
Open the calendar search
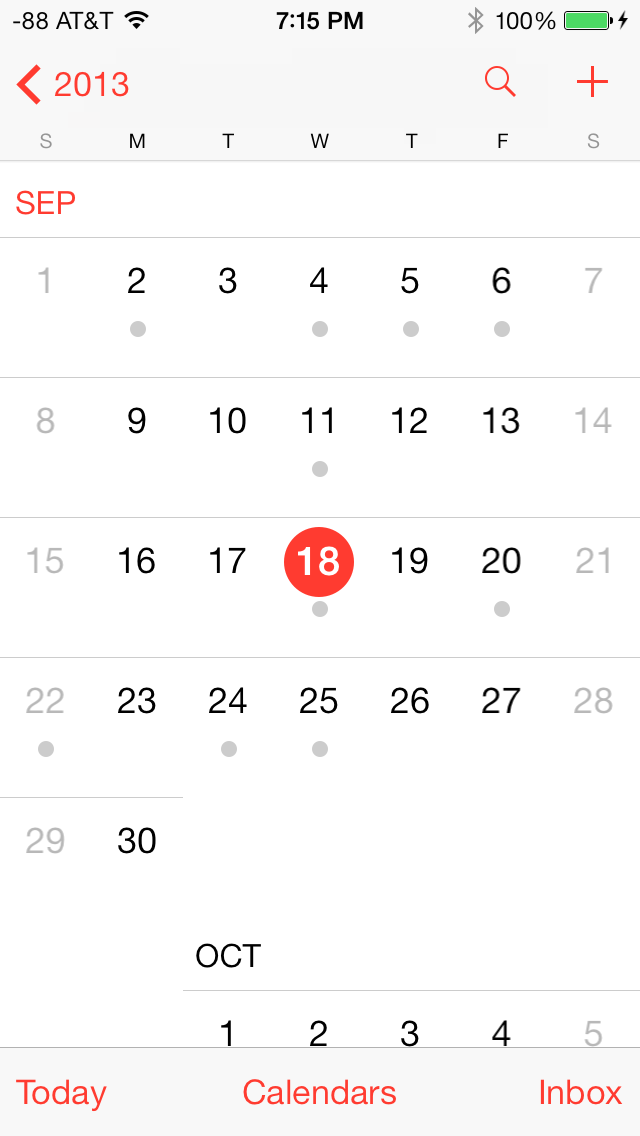(x=500, y=82)
